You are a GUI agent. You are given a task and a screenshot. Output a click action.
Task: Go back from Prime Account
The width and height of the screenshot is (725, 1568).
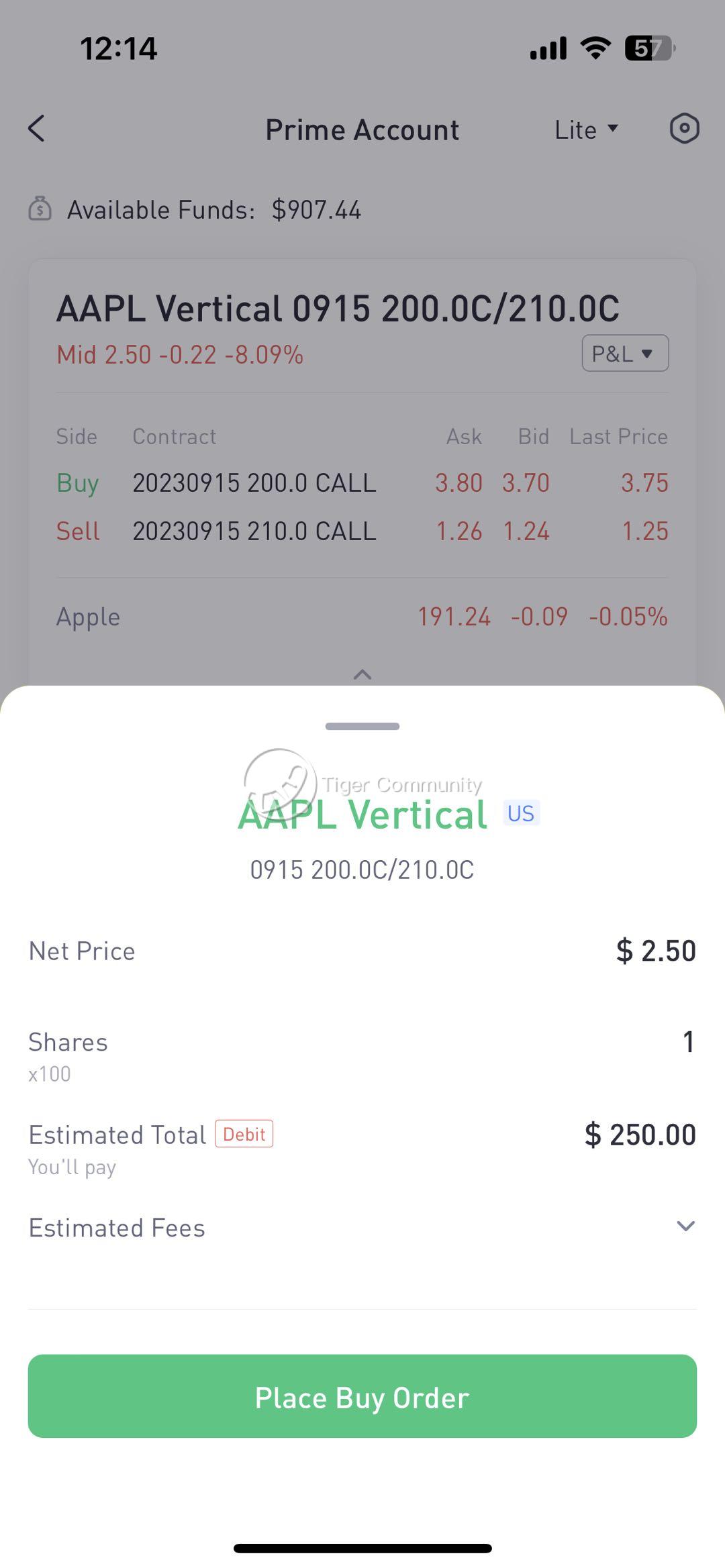pyautogui.click(x=37, y=128)
